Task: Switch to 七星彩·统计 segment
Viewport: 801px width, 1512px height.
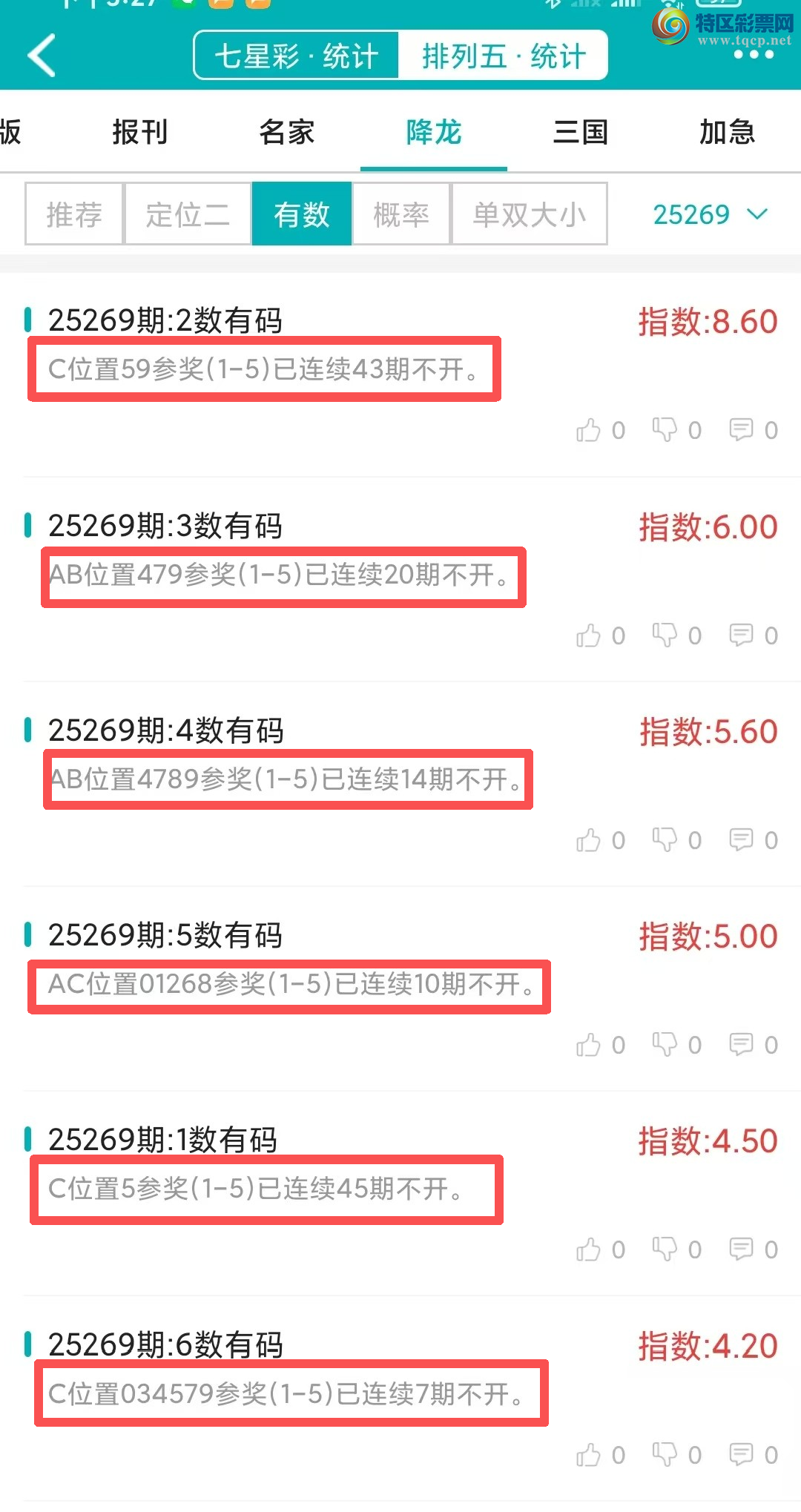Action: (x=297, y=56)
